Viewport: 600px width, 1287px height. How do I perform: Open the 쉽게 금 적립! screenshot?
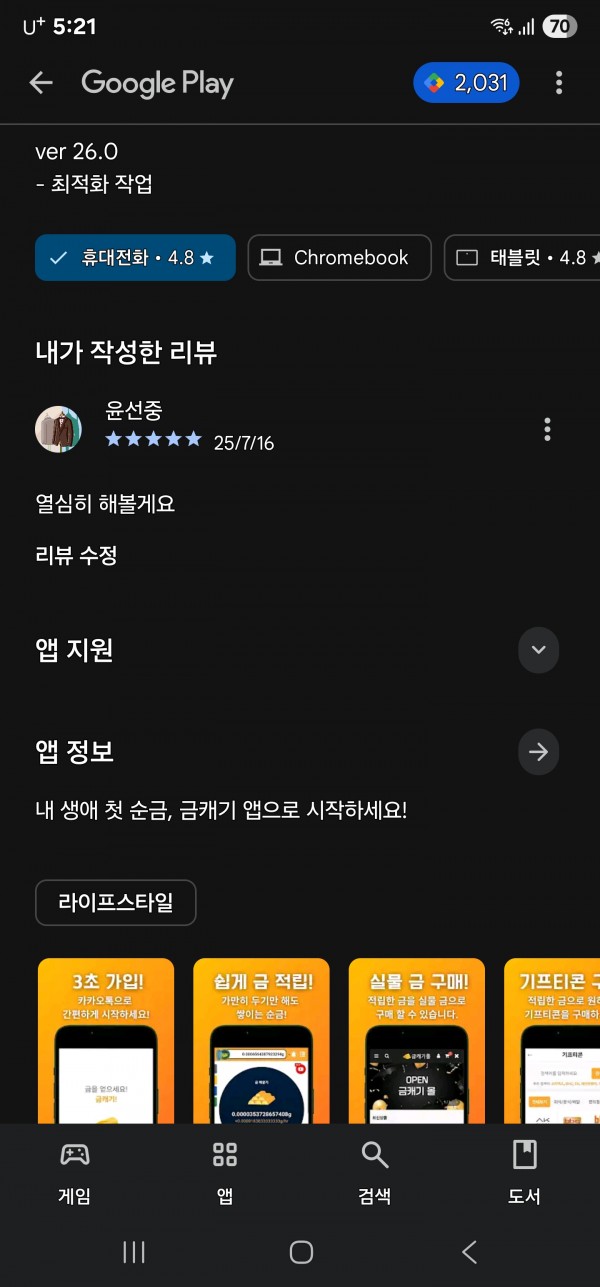(261, 1040)
